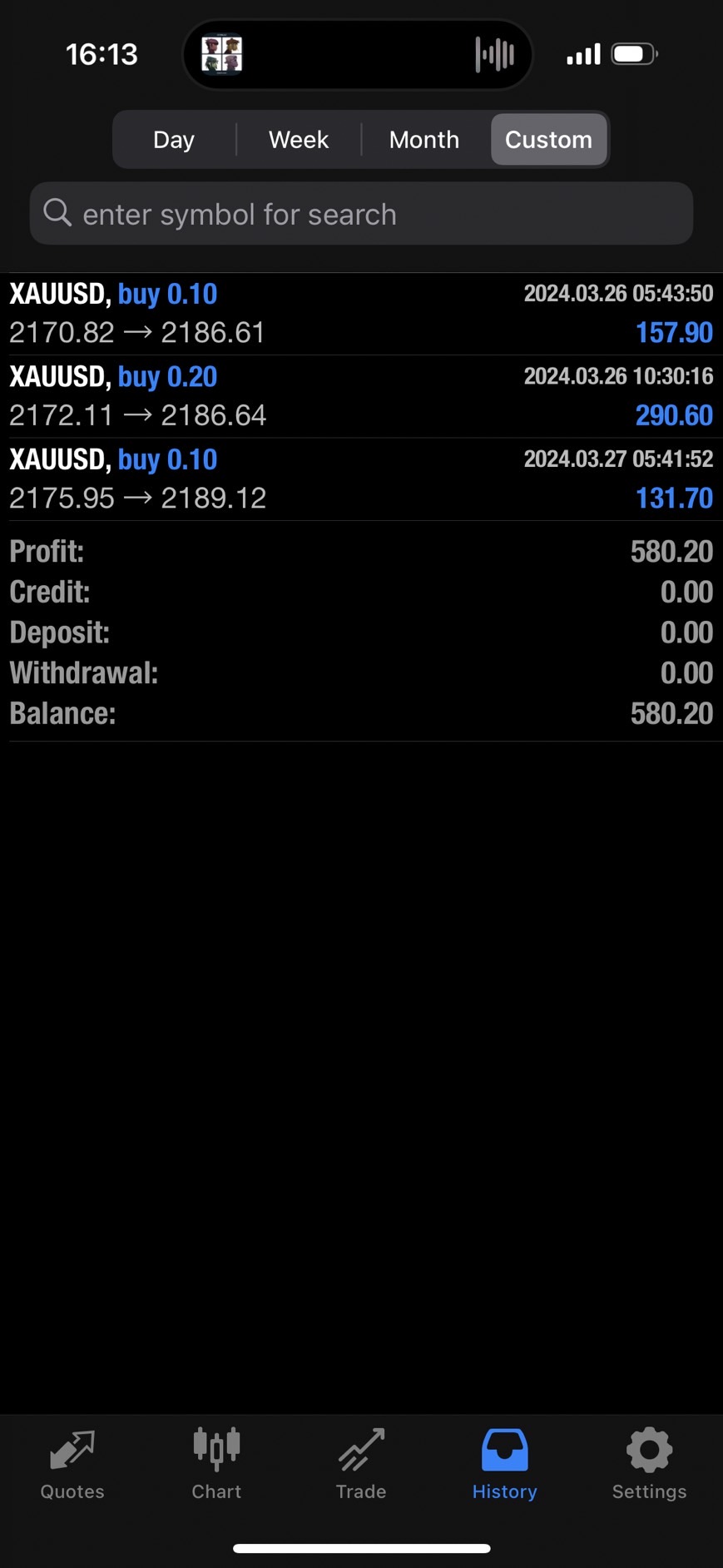Open the Chart tab

click(x=216, y=1464)
